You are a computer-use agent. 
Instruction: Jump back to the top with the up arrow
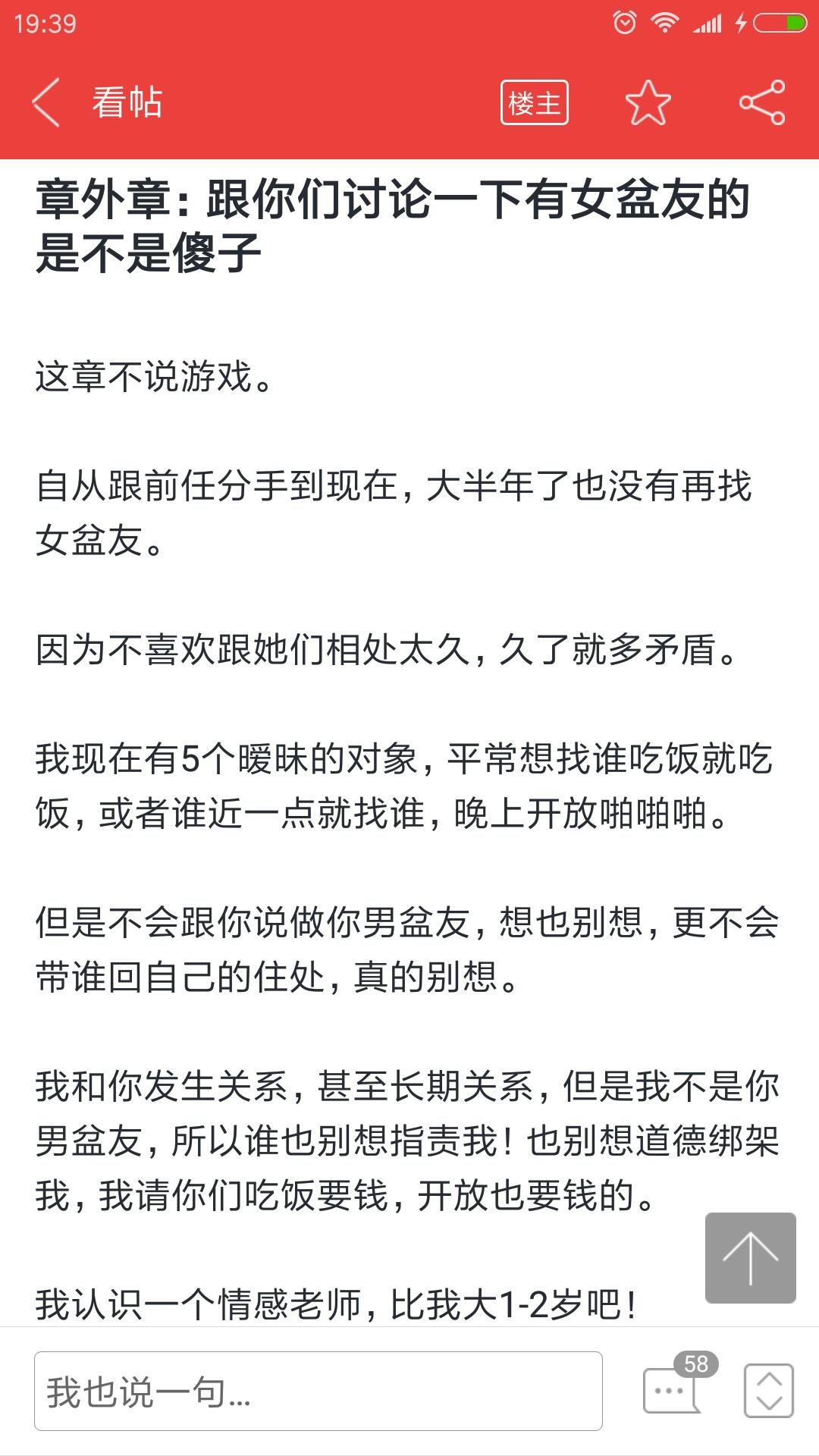pos(751,1258)
